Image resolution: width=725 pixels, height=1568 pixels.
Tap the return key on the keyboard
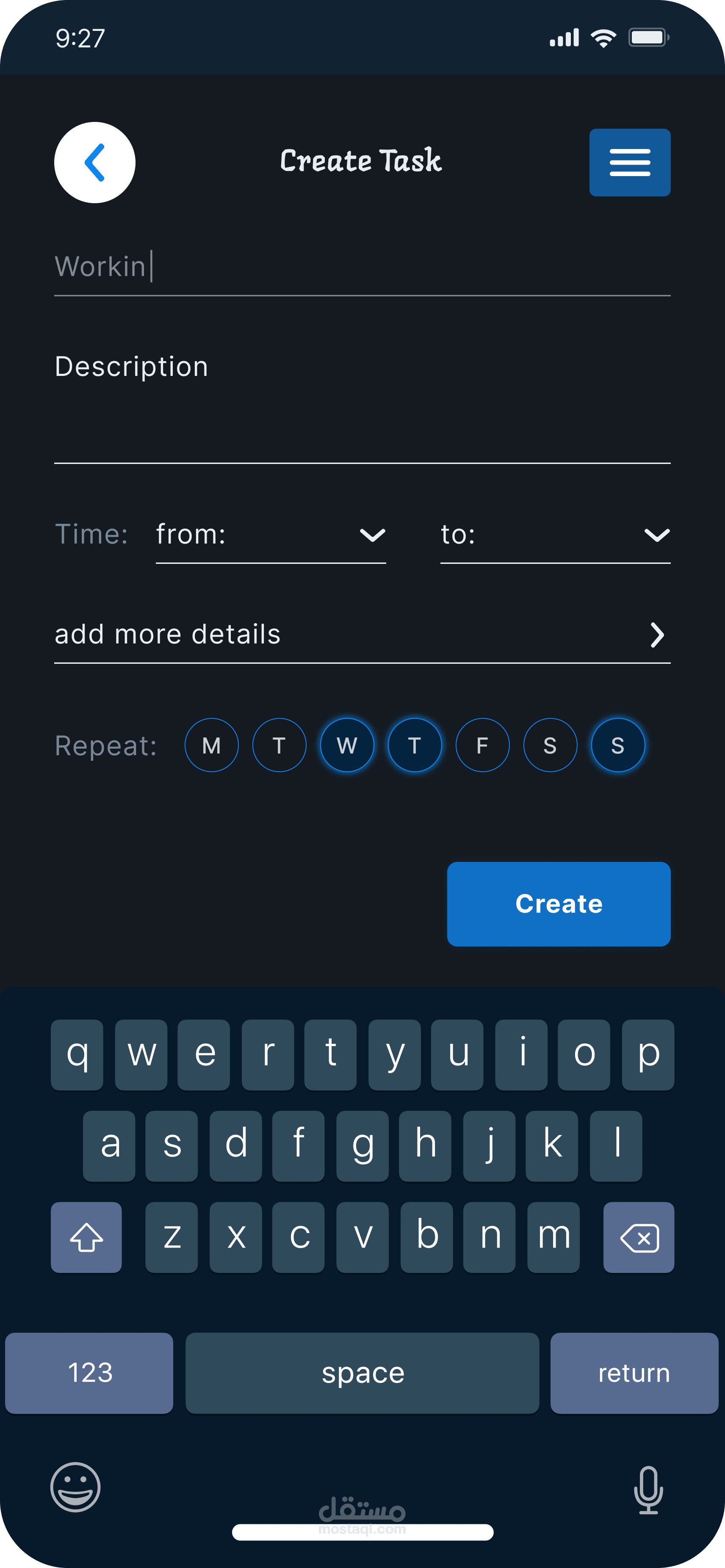click(x=634, y=1373)
